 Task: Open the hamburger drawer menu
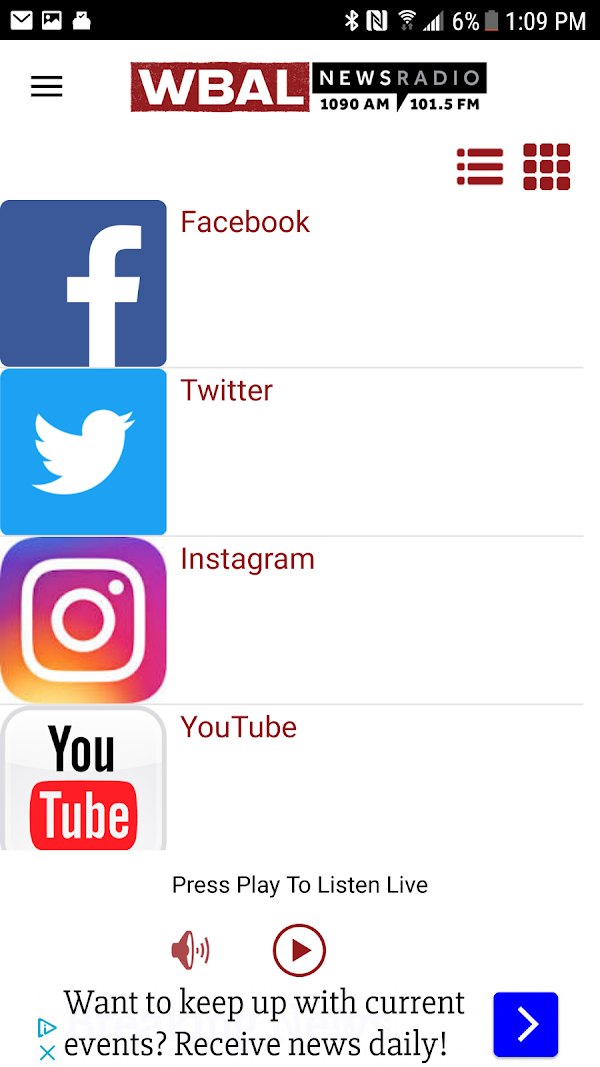coord(46,87)
